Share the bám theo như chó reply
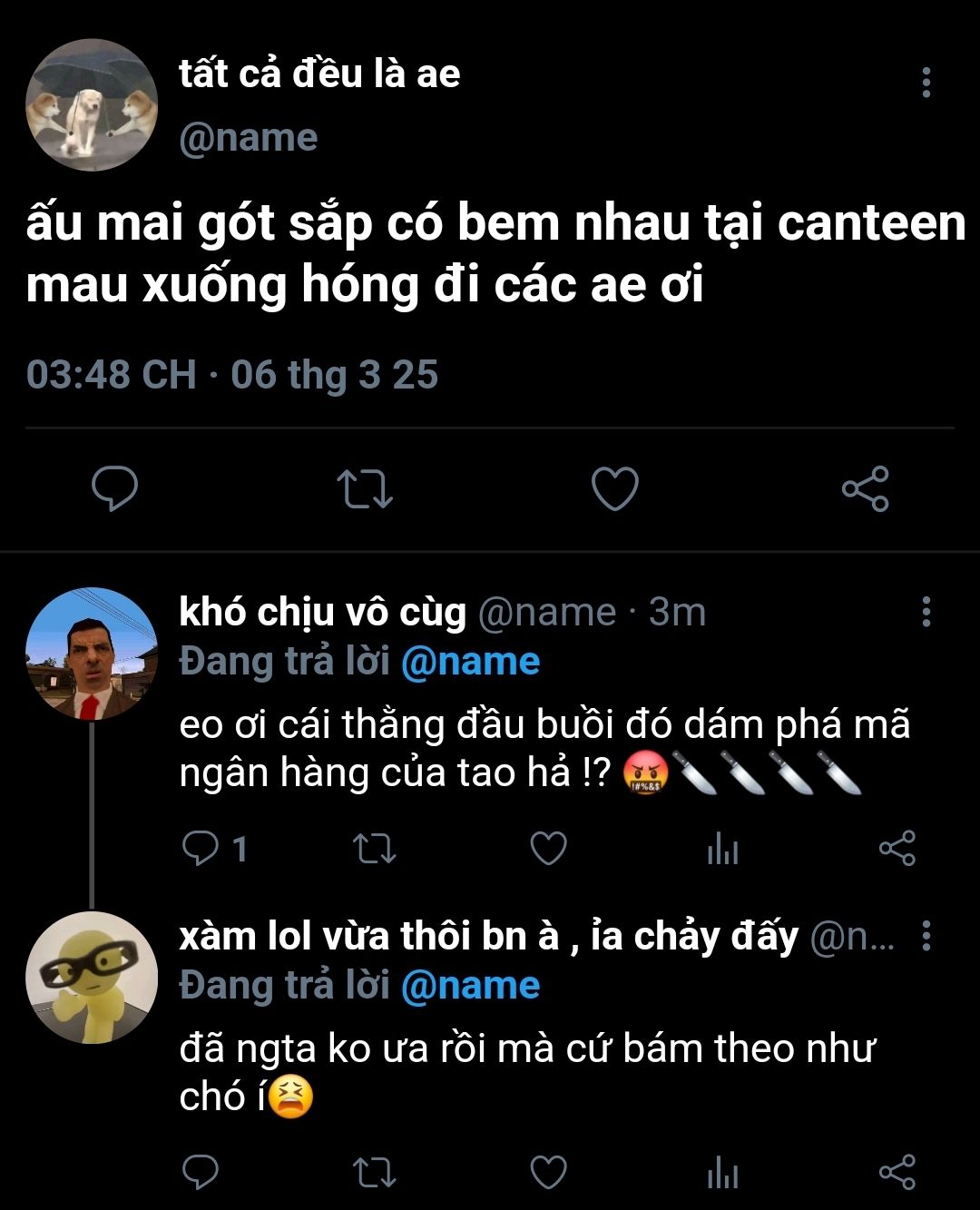The image size is (980, 1210). [x=897, y=1172]
